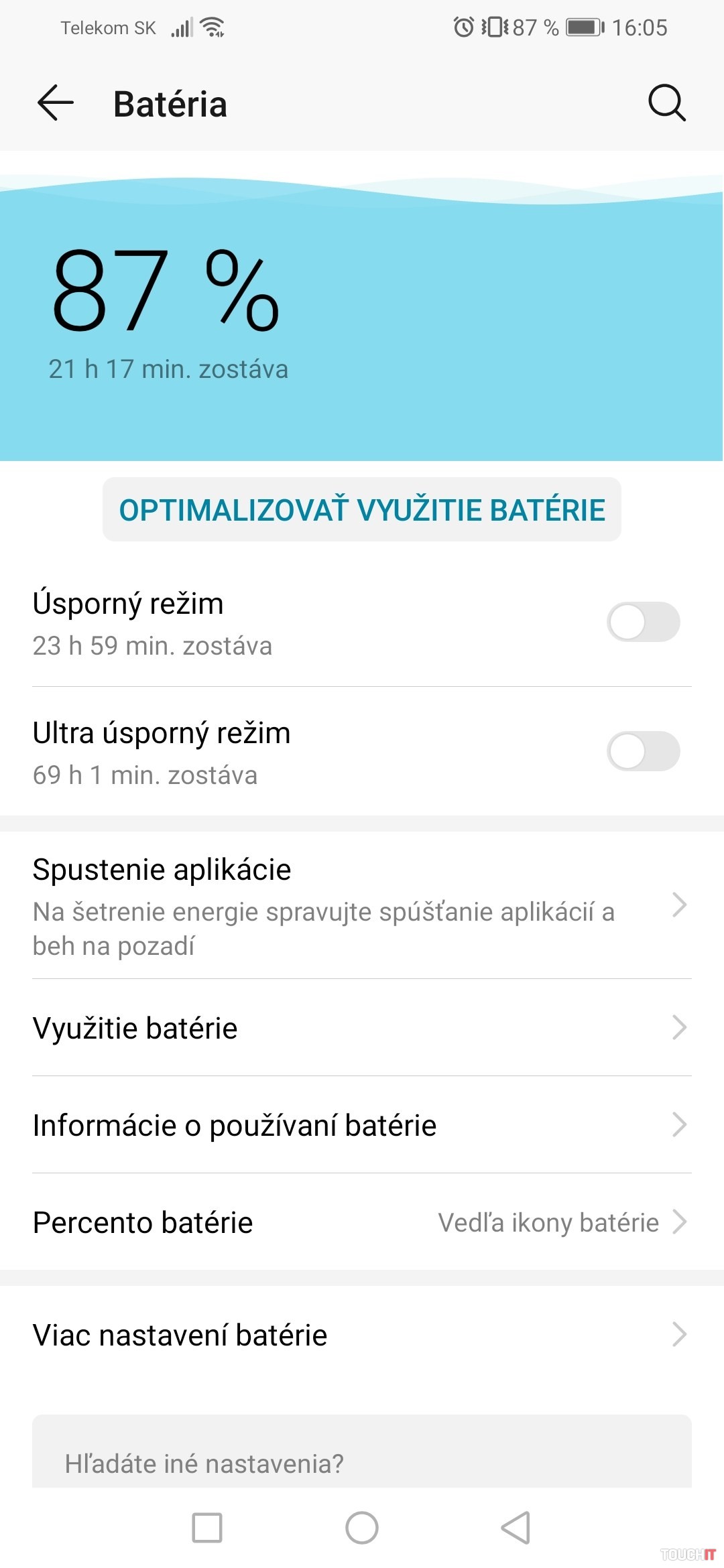View Informácie o používaní batérie
Viewport: 724px width, 1568px height.
pos(362,1125)
